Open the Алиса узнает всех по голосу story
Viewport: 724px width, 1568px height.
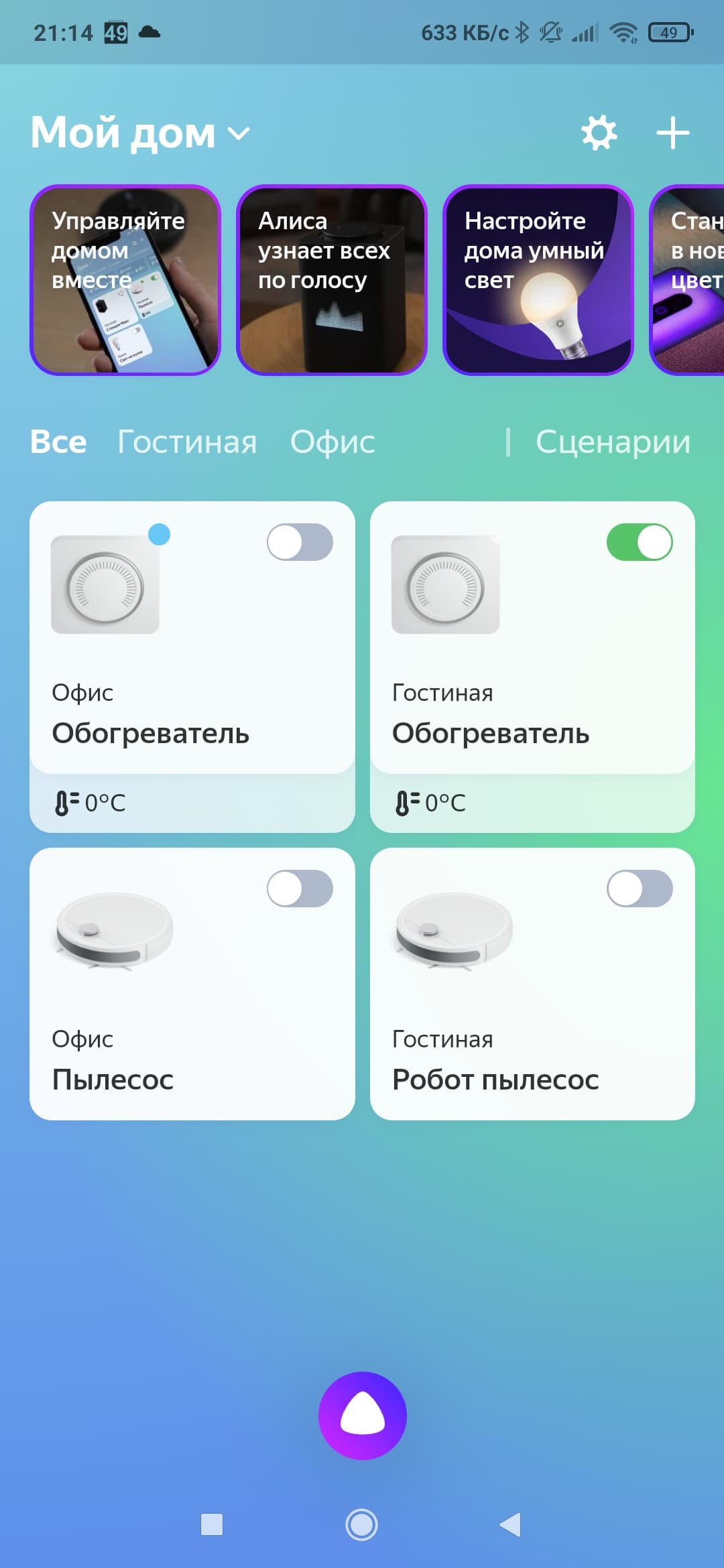(x=332, y=280)
